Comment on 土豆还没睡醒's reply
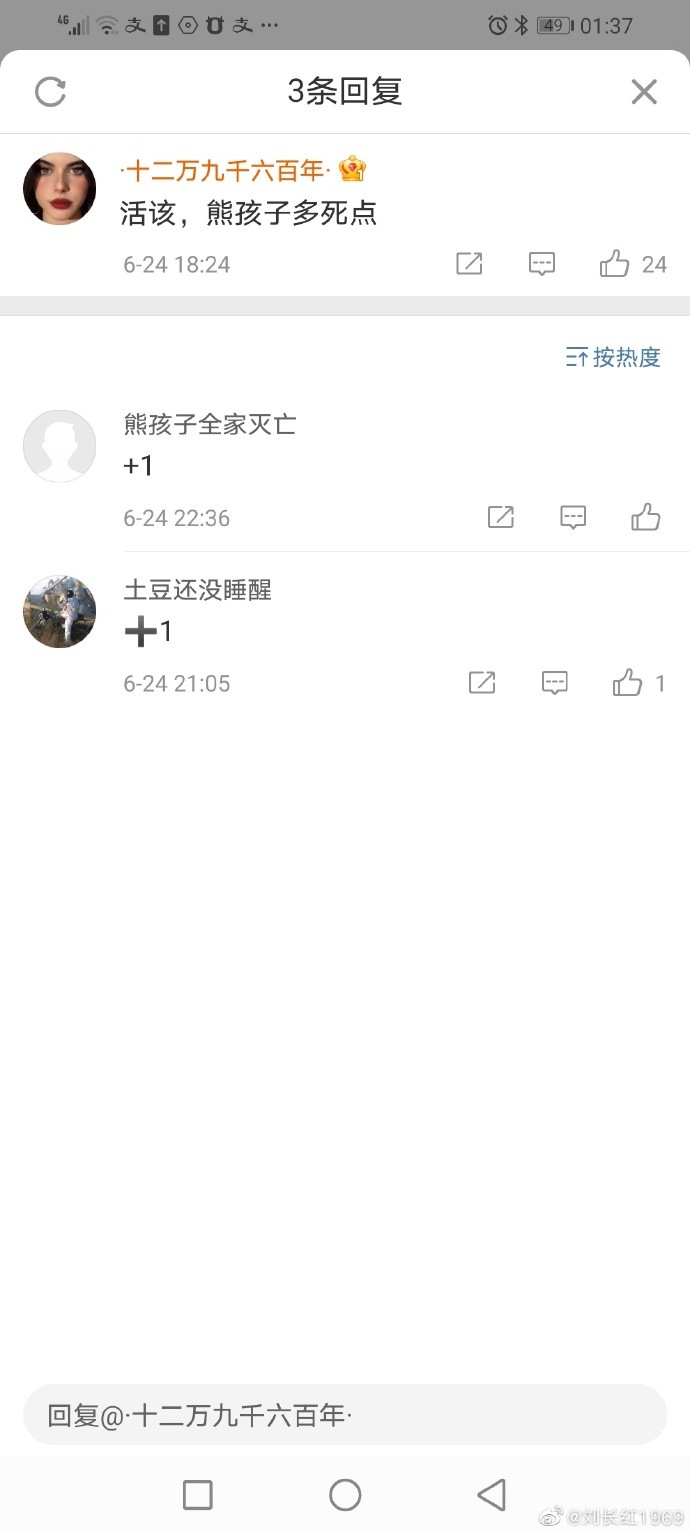 (x=554, y=683)
